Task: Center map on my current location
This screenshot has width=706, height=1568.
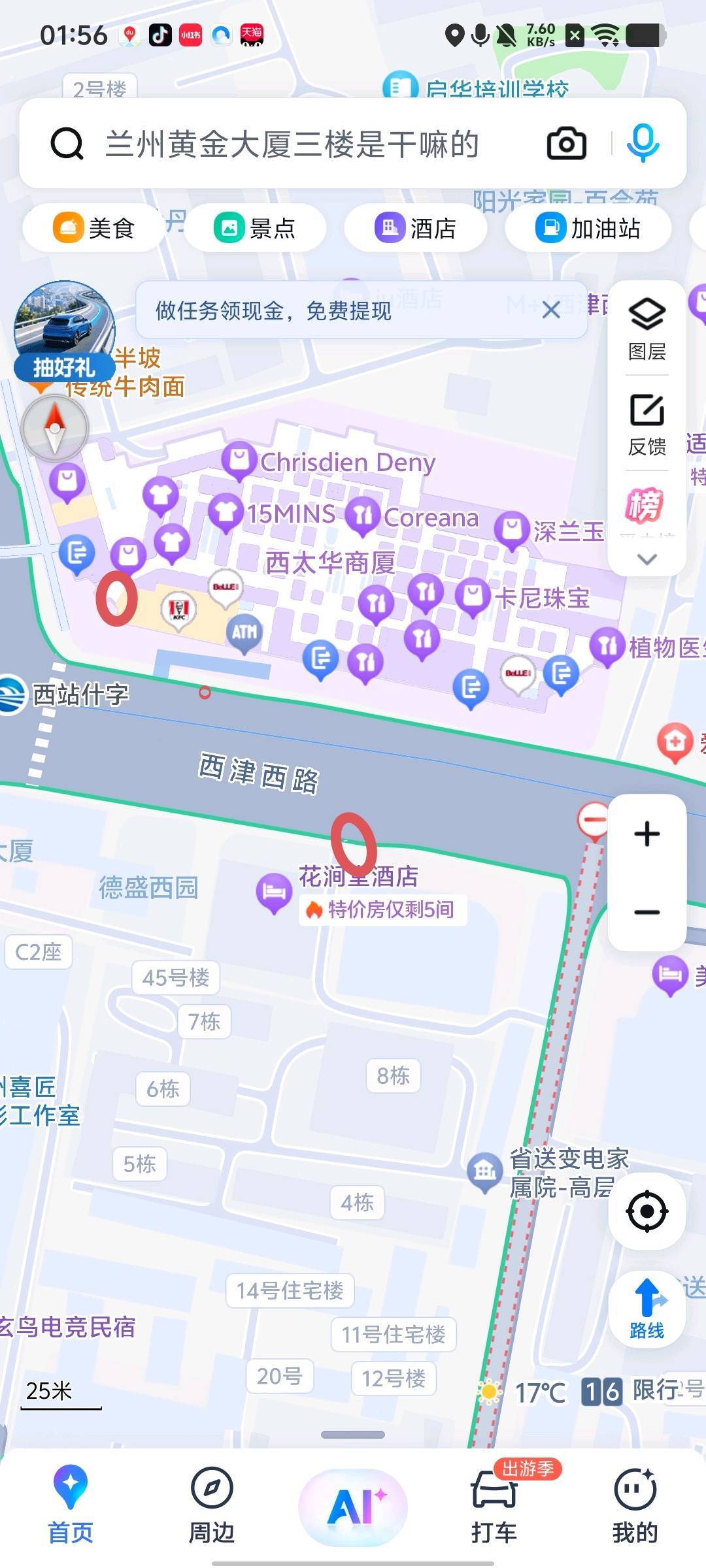Action: (647, 1211)
